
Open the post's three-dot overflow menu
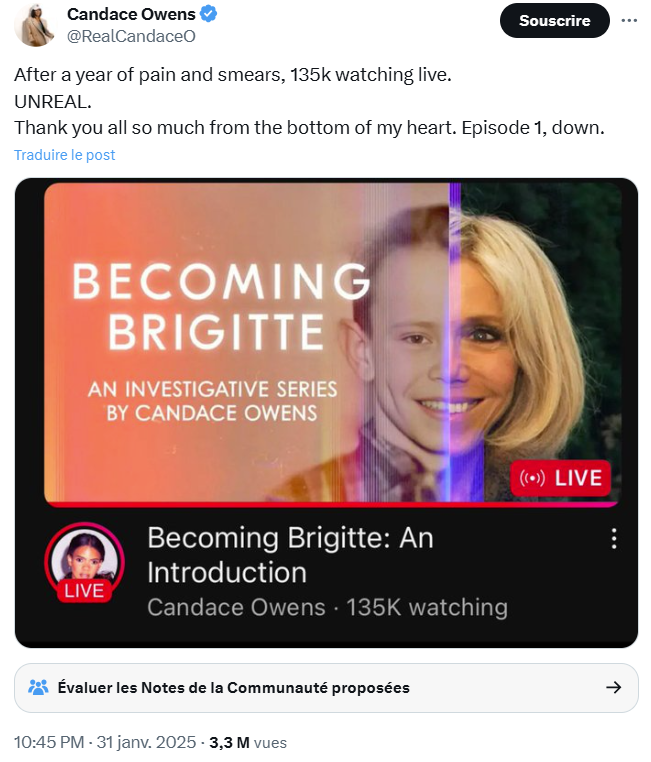click(x=628, y=20)
